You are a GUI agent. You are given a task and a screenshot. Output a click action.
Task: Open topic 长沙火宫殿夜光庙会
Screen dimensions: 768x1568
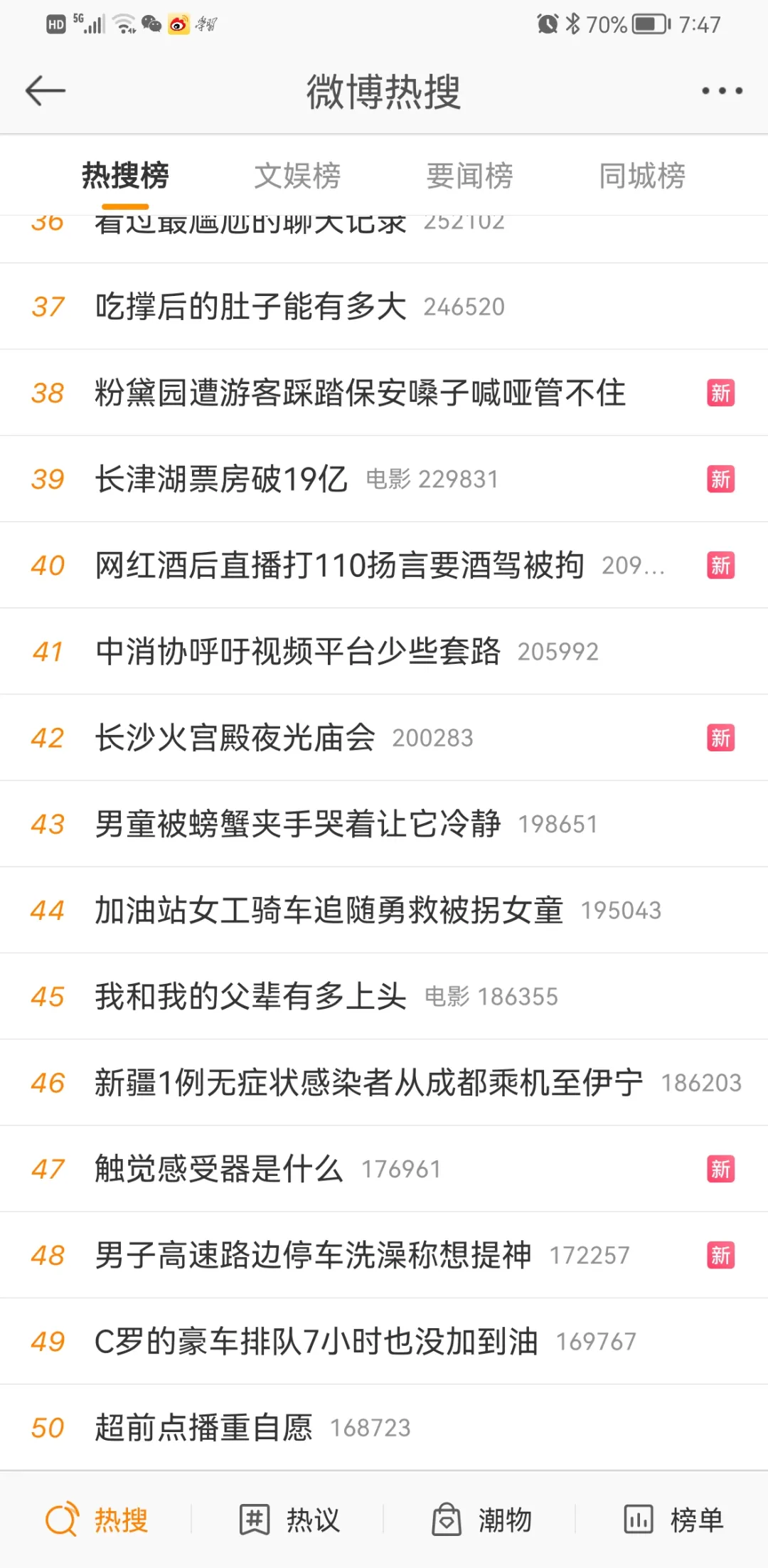pyautogui.click(x=235, y=738)
